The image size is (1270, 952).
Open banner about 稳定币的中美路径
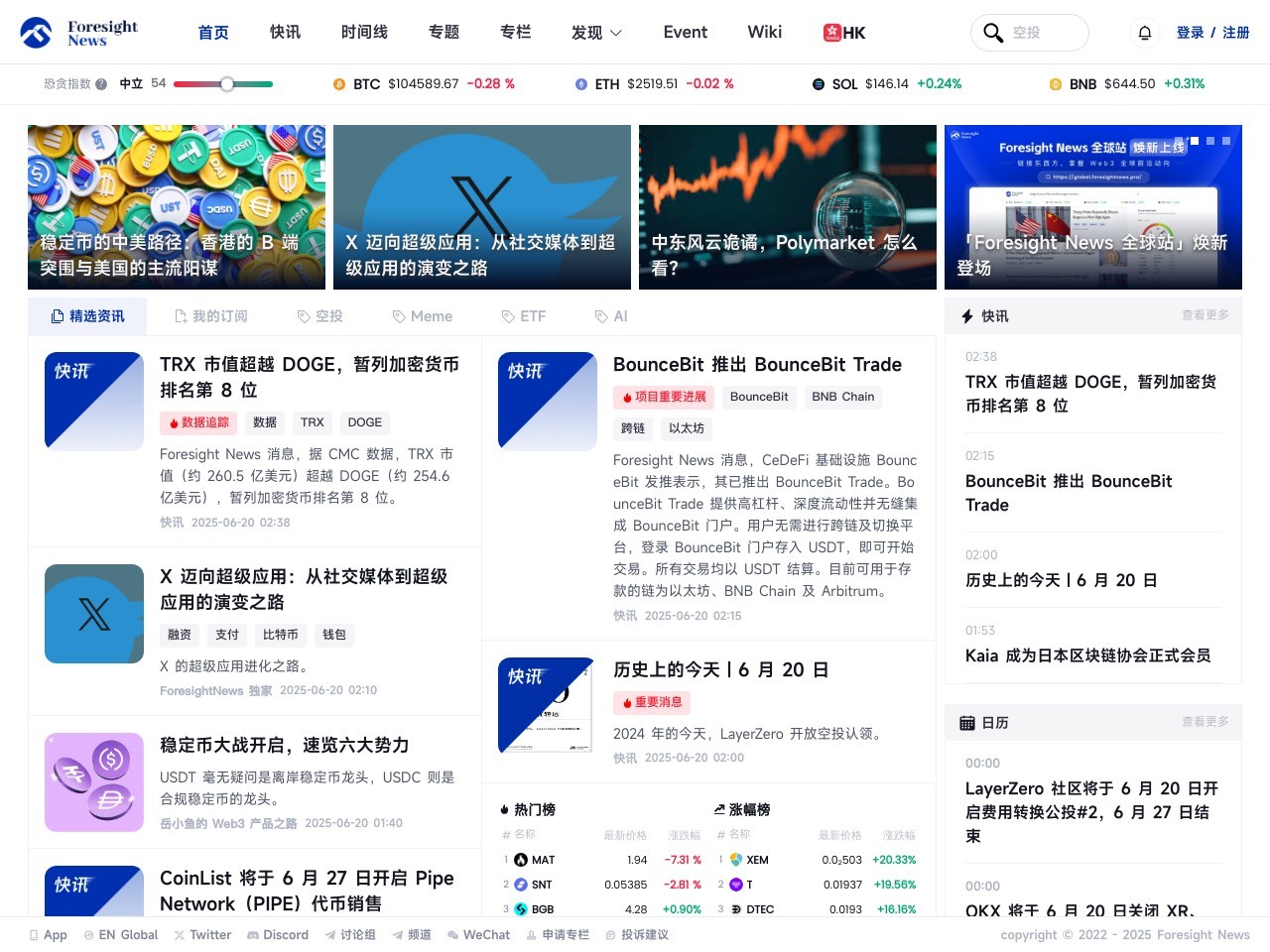(177, 207)
